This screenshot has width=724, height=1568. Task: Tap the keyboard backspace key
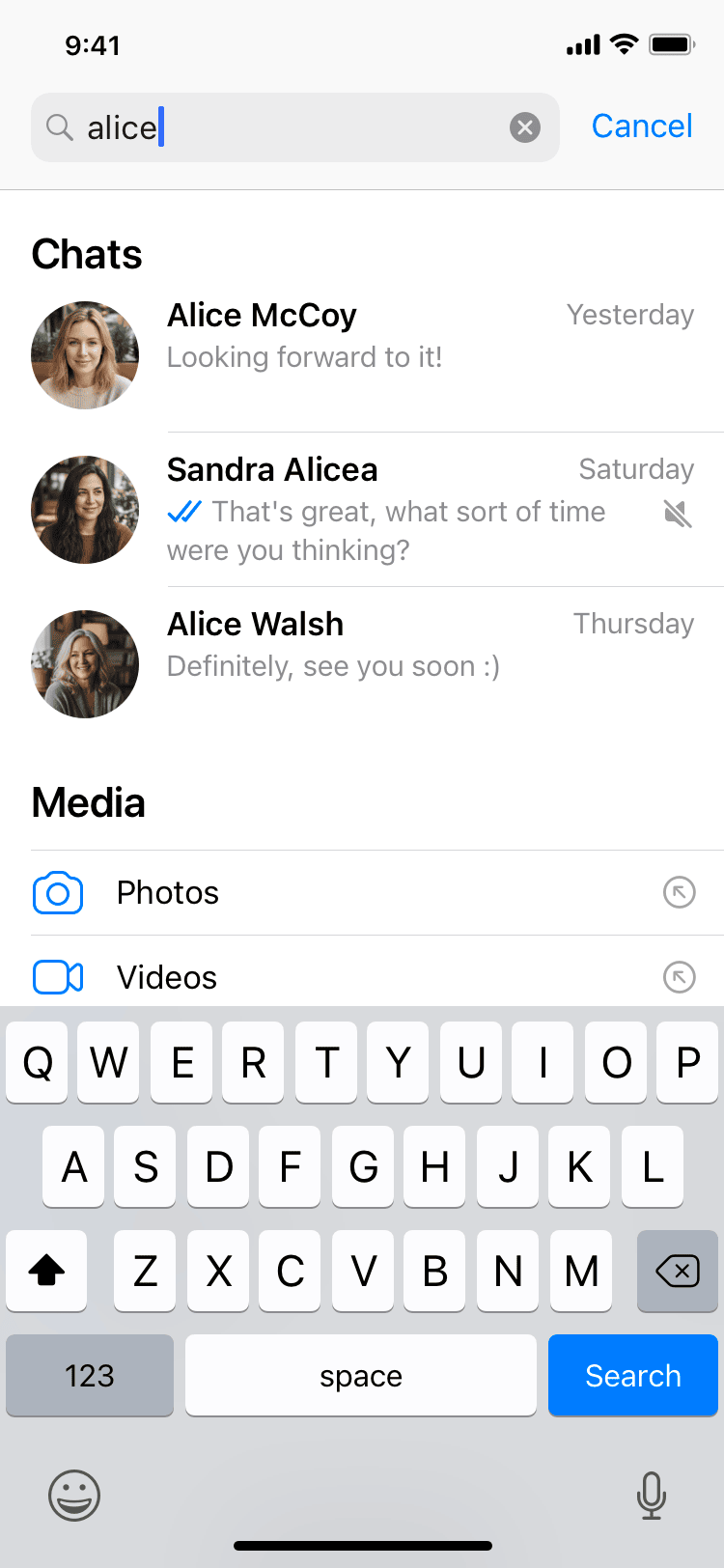(678, 1271)
